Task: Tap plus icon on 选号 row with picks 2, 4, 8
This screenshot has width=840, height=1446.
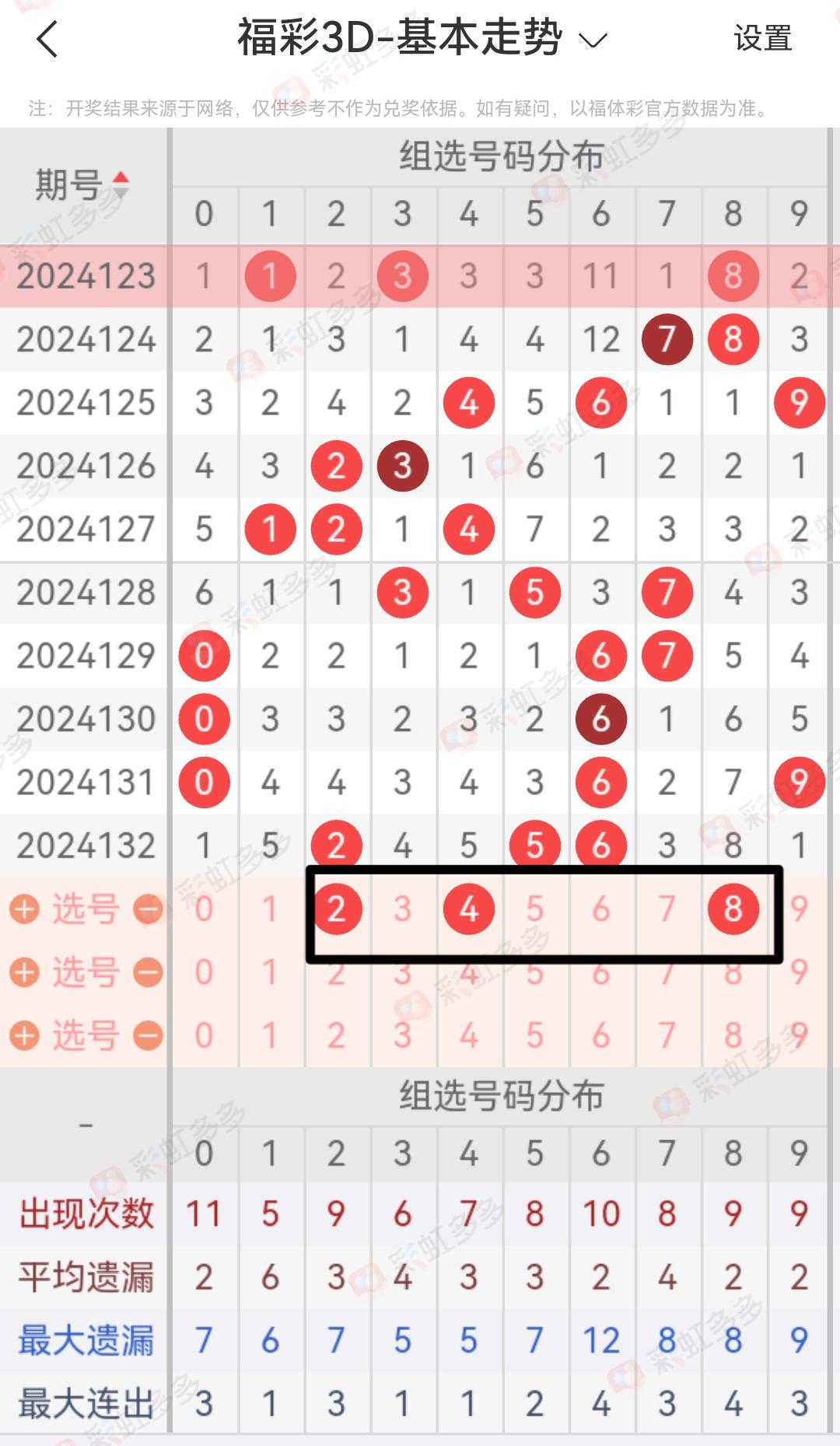Action: [x=24, y=909]
